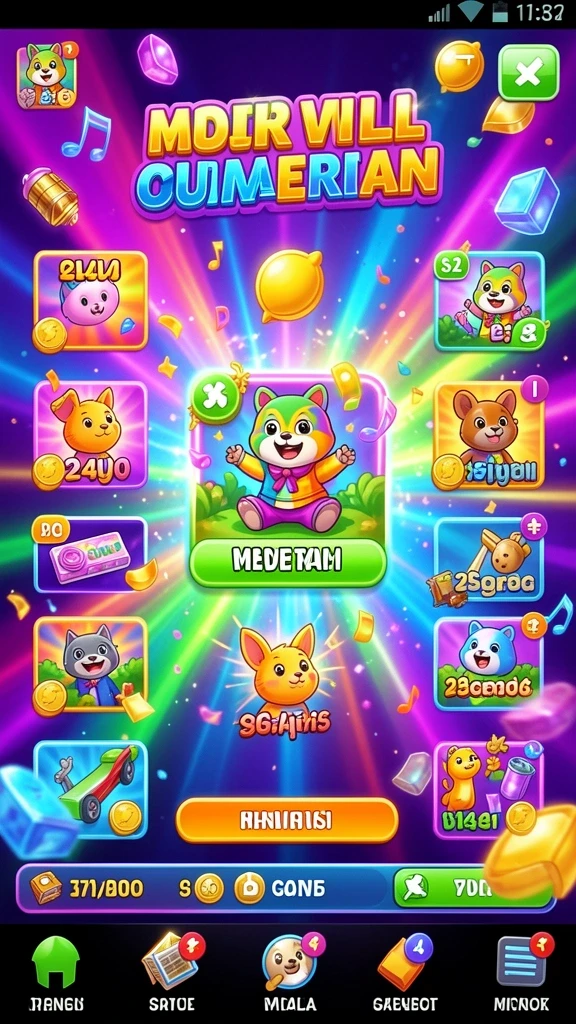Close the screen with the green X button

(528, 72)
